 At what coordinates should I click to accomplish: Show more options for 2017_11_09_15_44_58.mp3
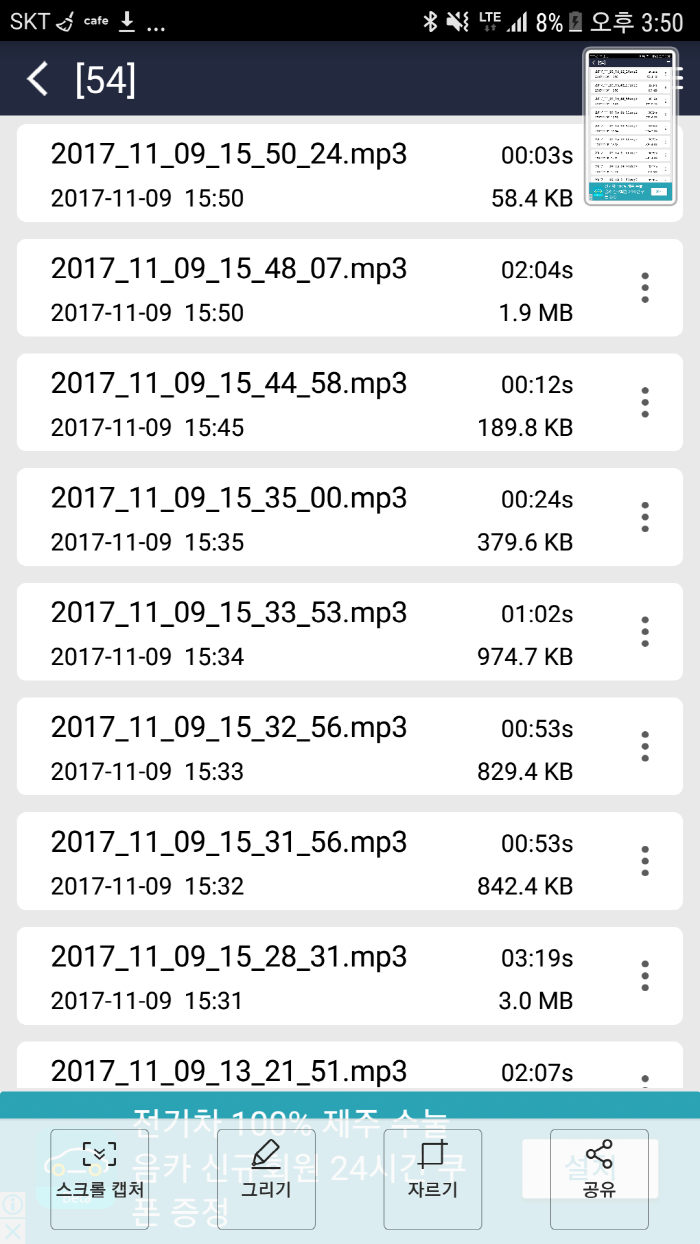point(645,403)
